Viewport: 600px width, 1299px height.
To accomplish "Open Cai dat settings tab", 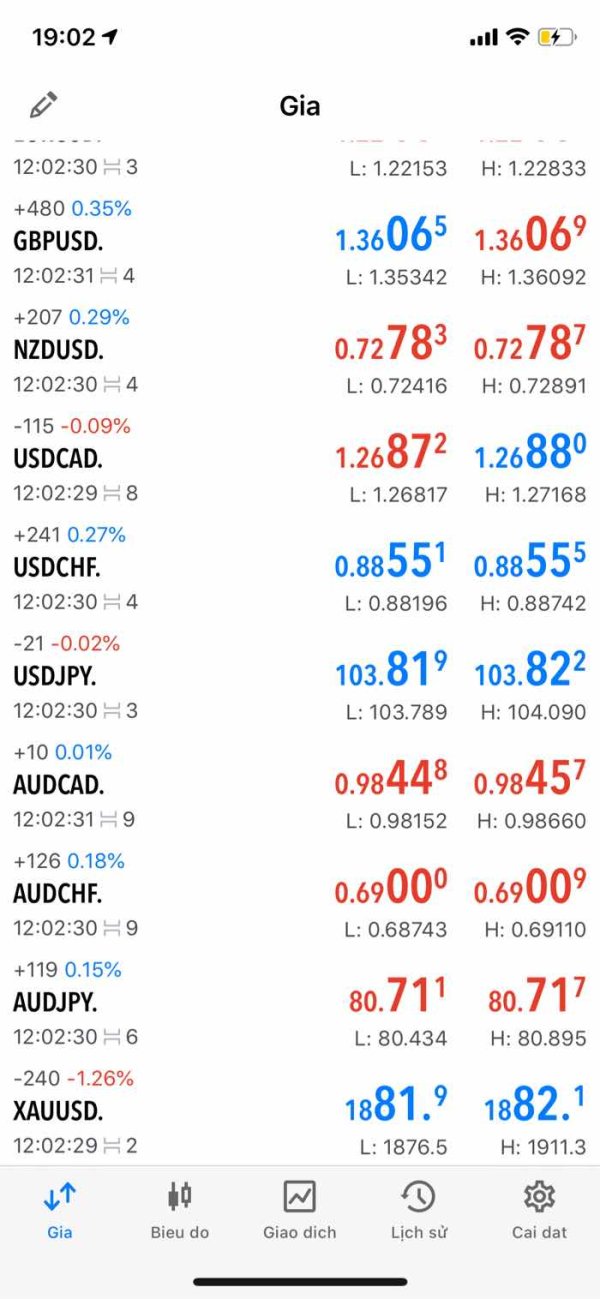I will pyautogui.click(x=540, y=1210).
